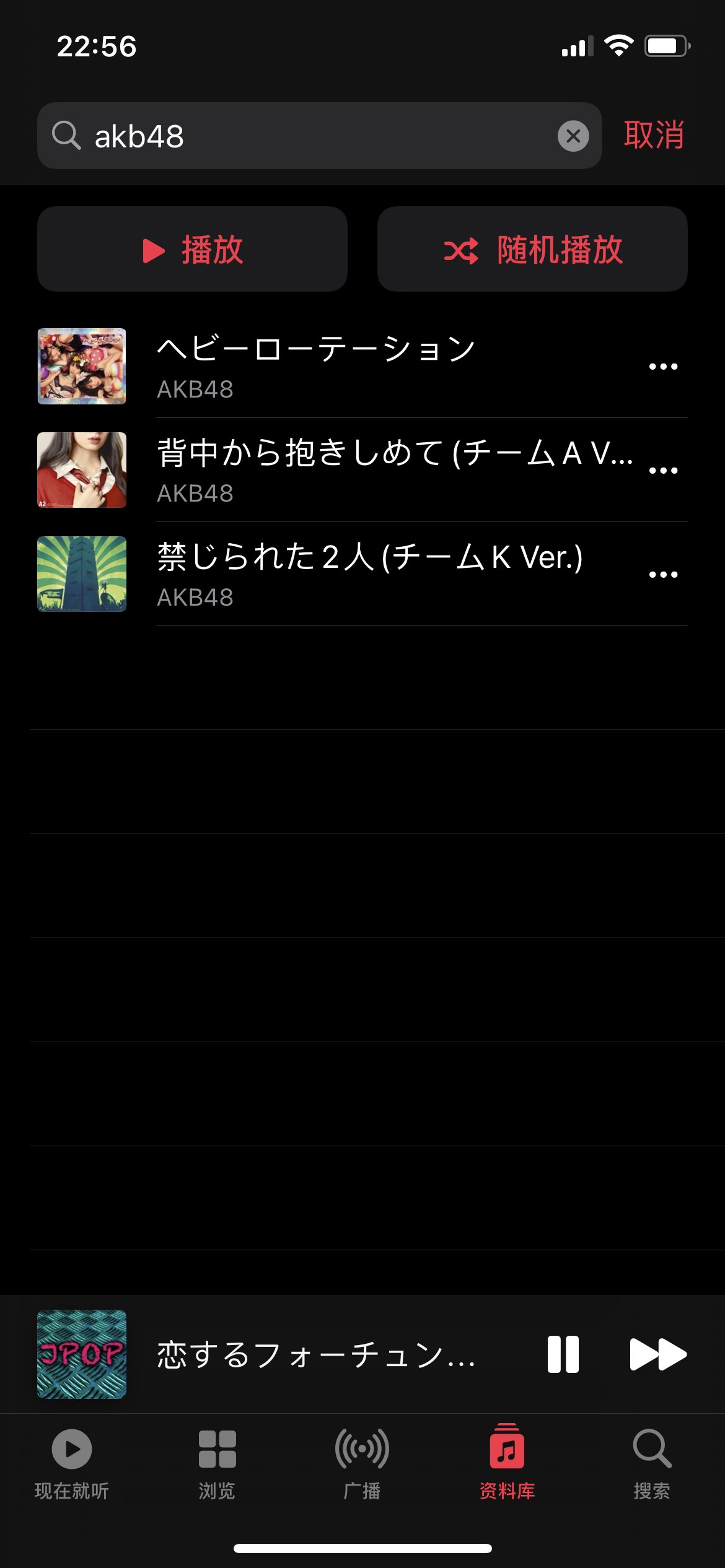Clear the akb48 search text
Viewport: 725px width, 1568px height.
pyautogui.click(x=573, y=136)
